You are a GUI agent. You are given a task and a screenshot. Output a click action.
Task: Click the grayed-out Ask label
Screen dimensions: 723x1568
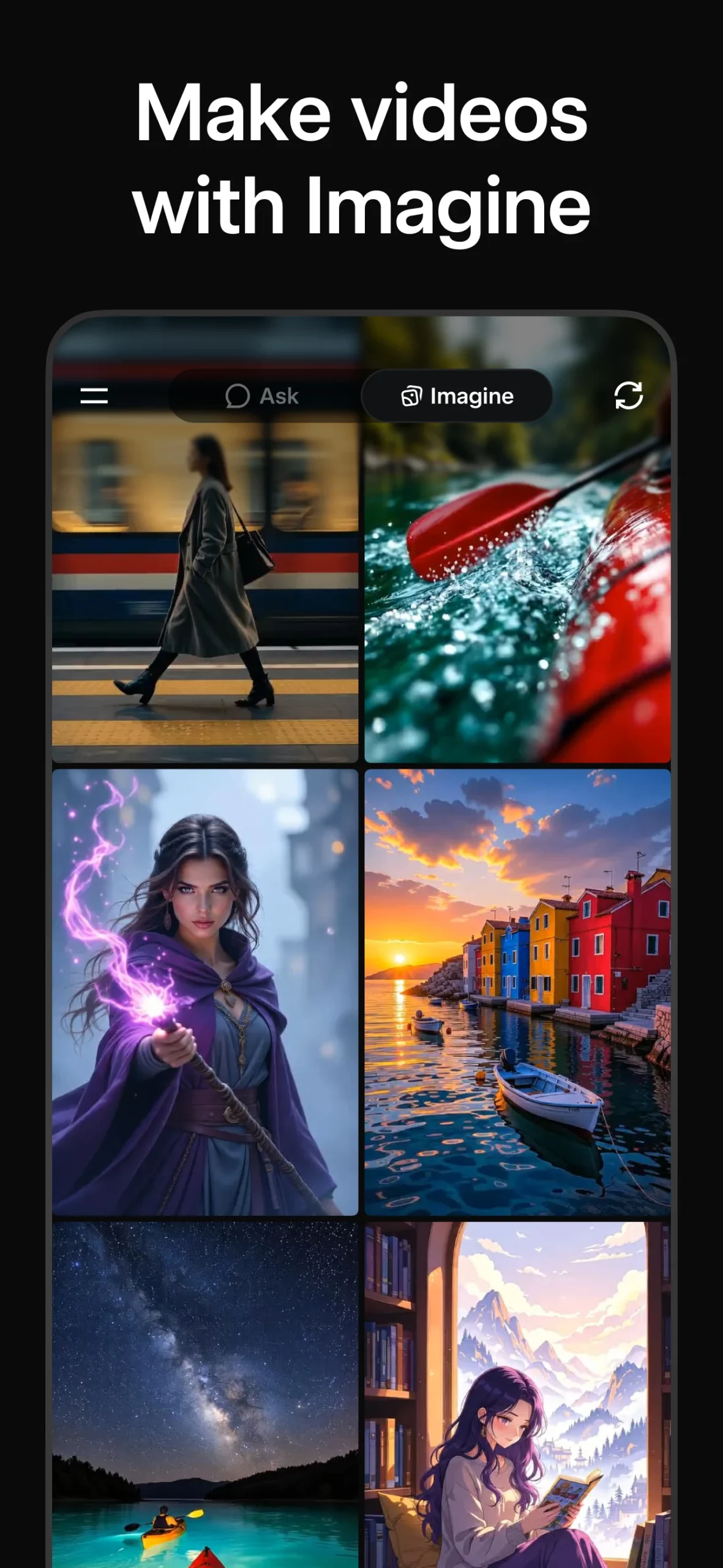coord(279,396)
